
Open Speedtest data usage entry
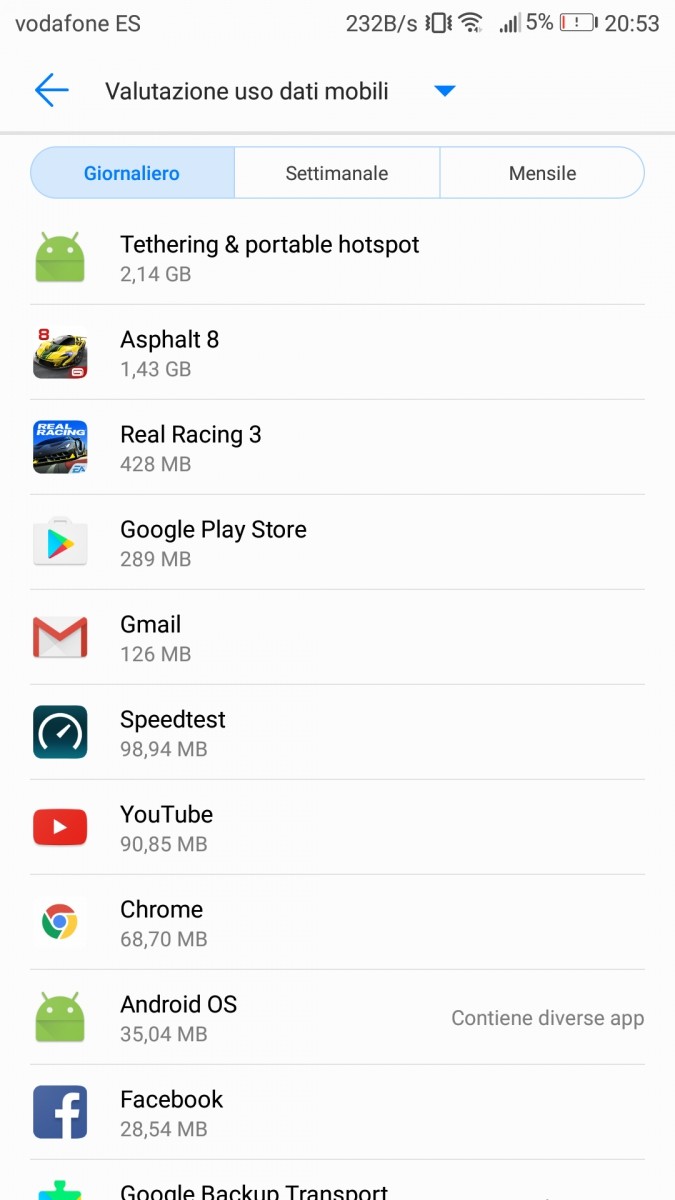click(337, 733)
